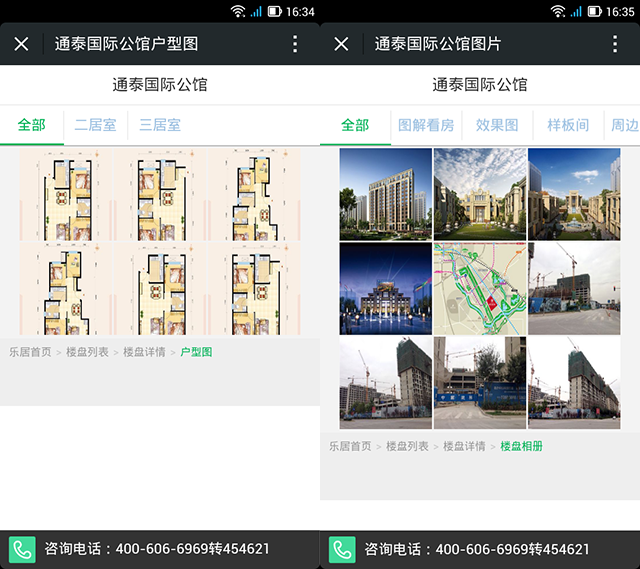Close the 通泰国际公馆户型图 page
This screenshot has height=569, width=640.
pos(22,44)
